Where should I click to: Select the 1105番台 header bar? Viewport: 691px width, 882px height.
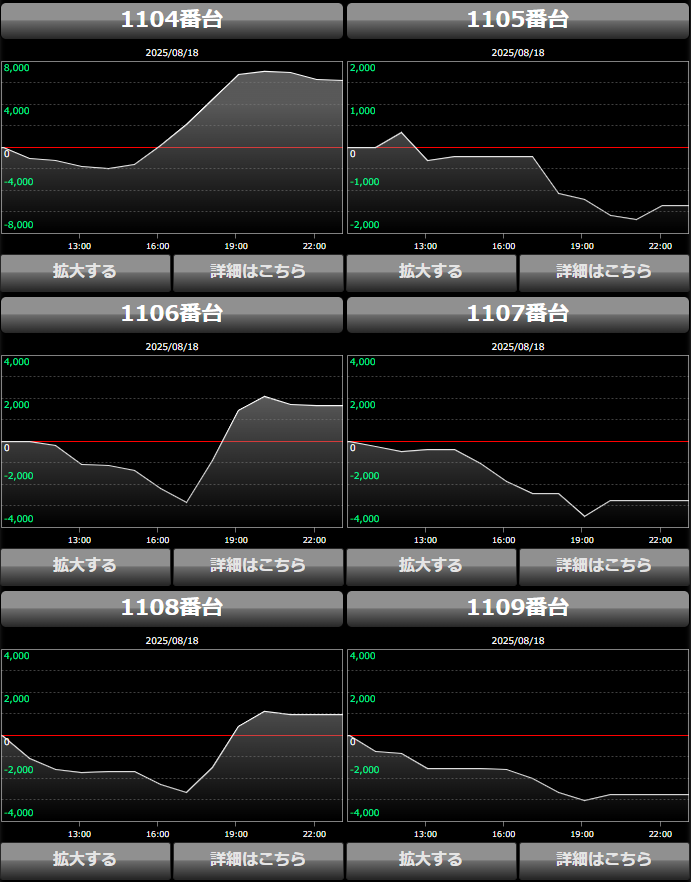pos(518,20)
